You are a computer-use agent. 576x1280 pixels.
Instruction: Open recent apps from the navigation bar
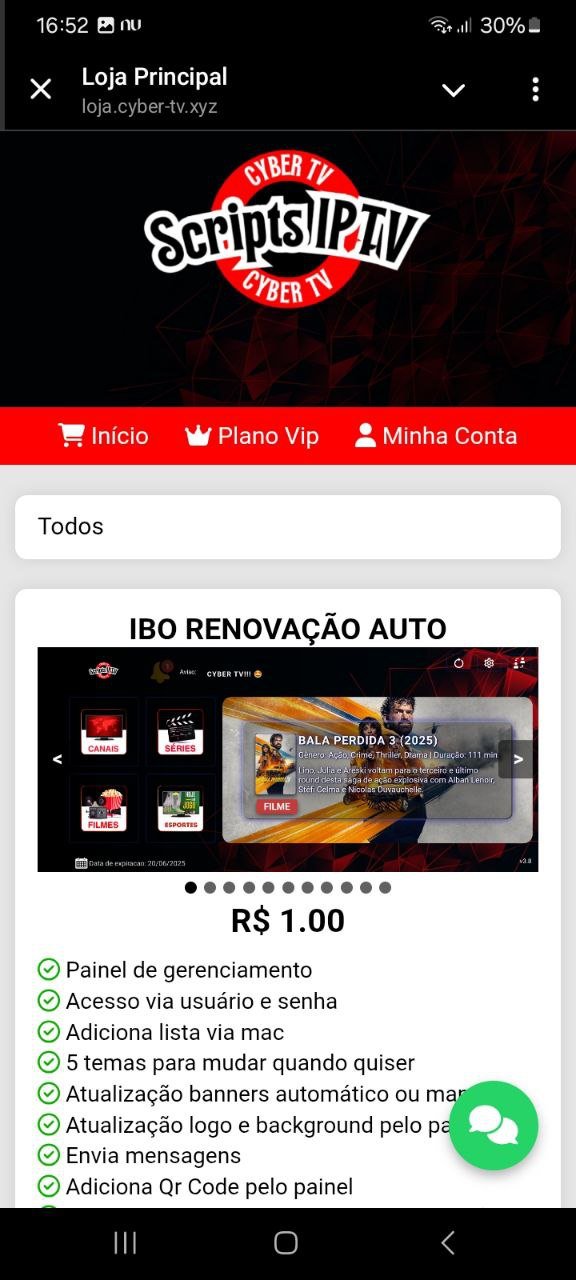(125, 1243)
